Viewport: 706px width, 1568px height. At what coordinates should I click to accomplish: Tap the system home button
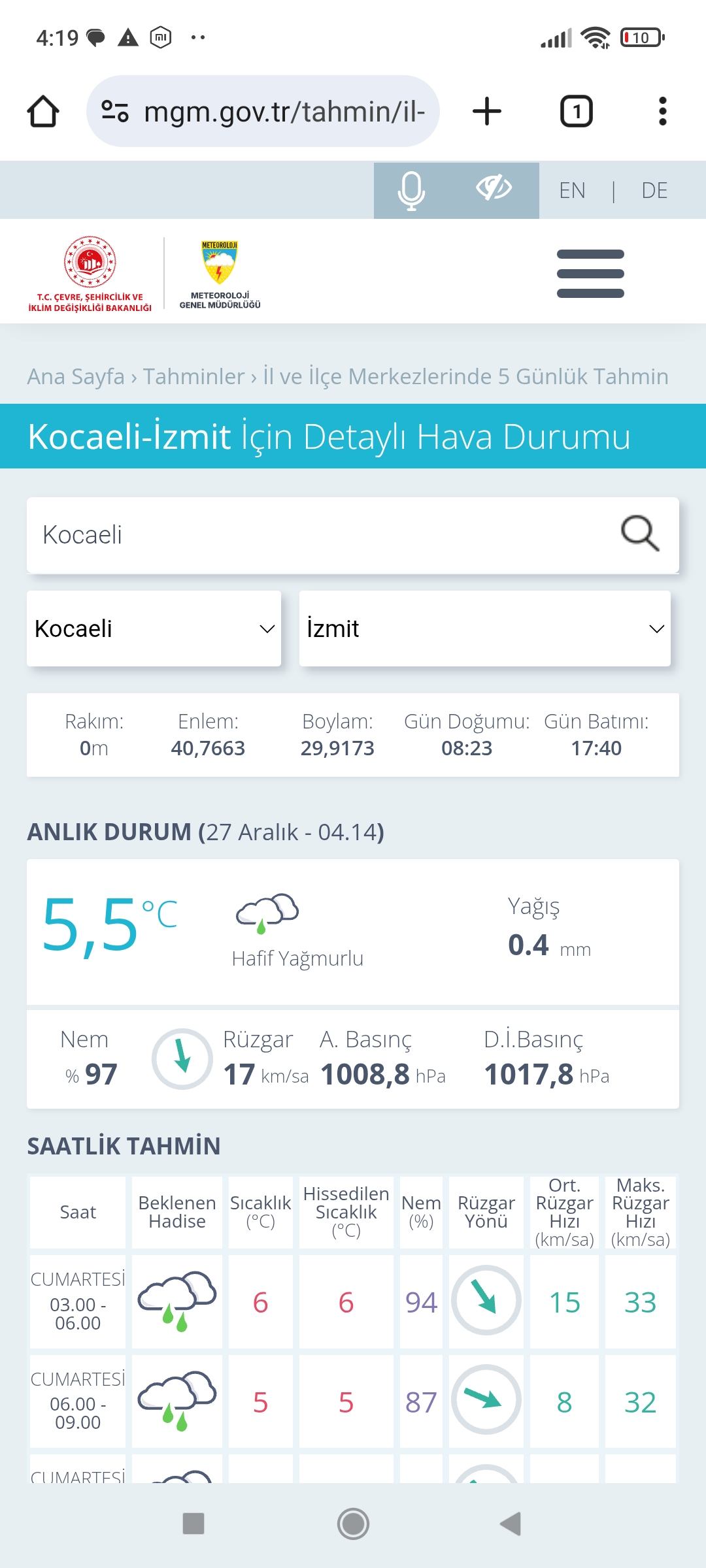353,1524
